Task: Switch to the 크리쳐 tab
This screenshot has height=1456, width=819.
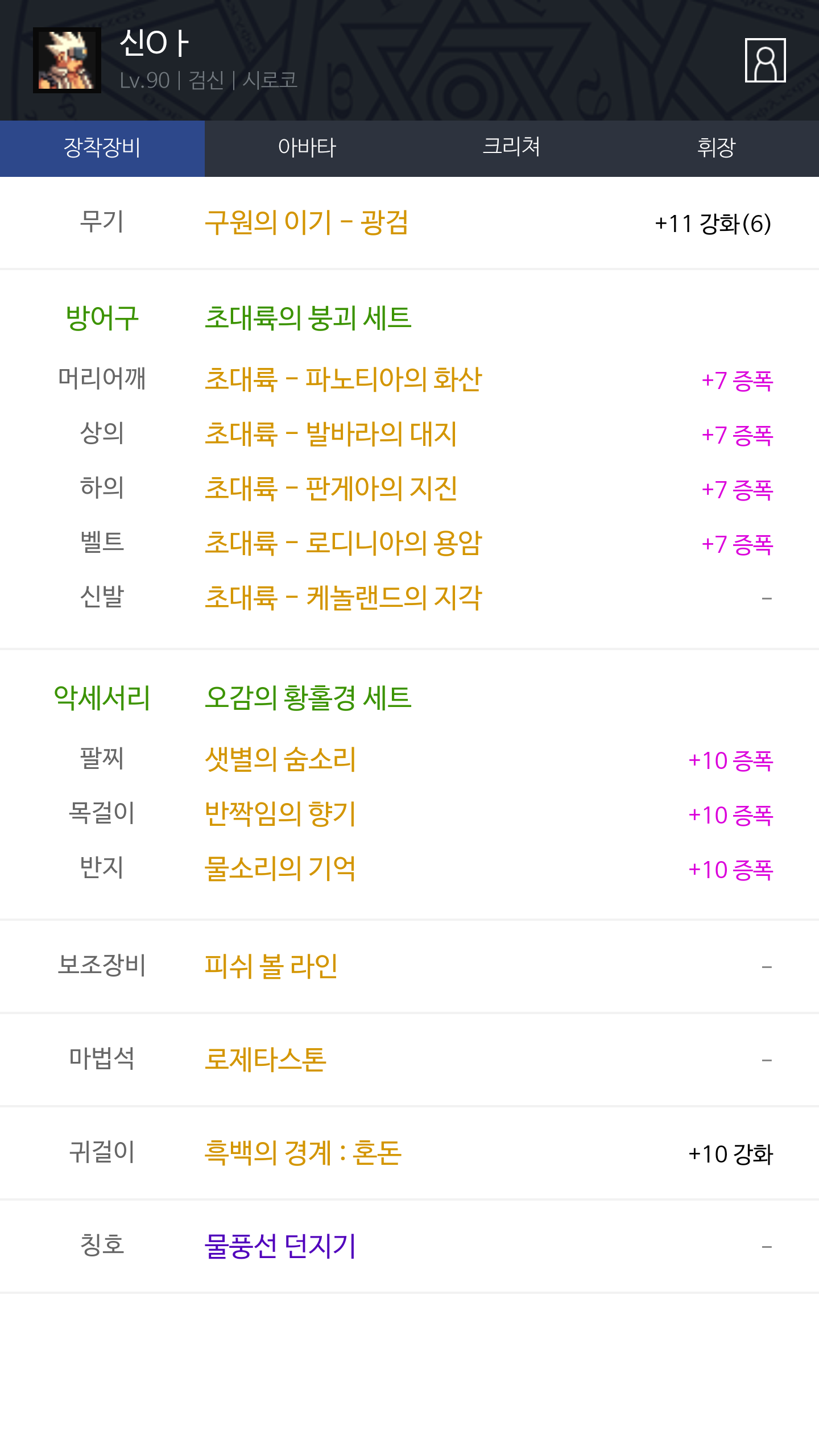Action: click(x=512, y=148)
